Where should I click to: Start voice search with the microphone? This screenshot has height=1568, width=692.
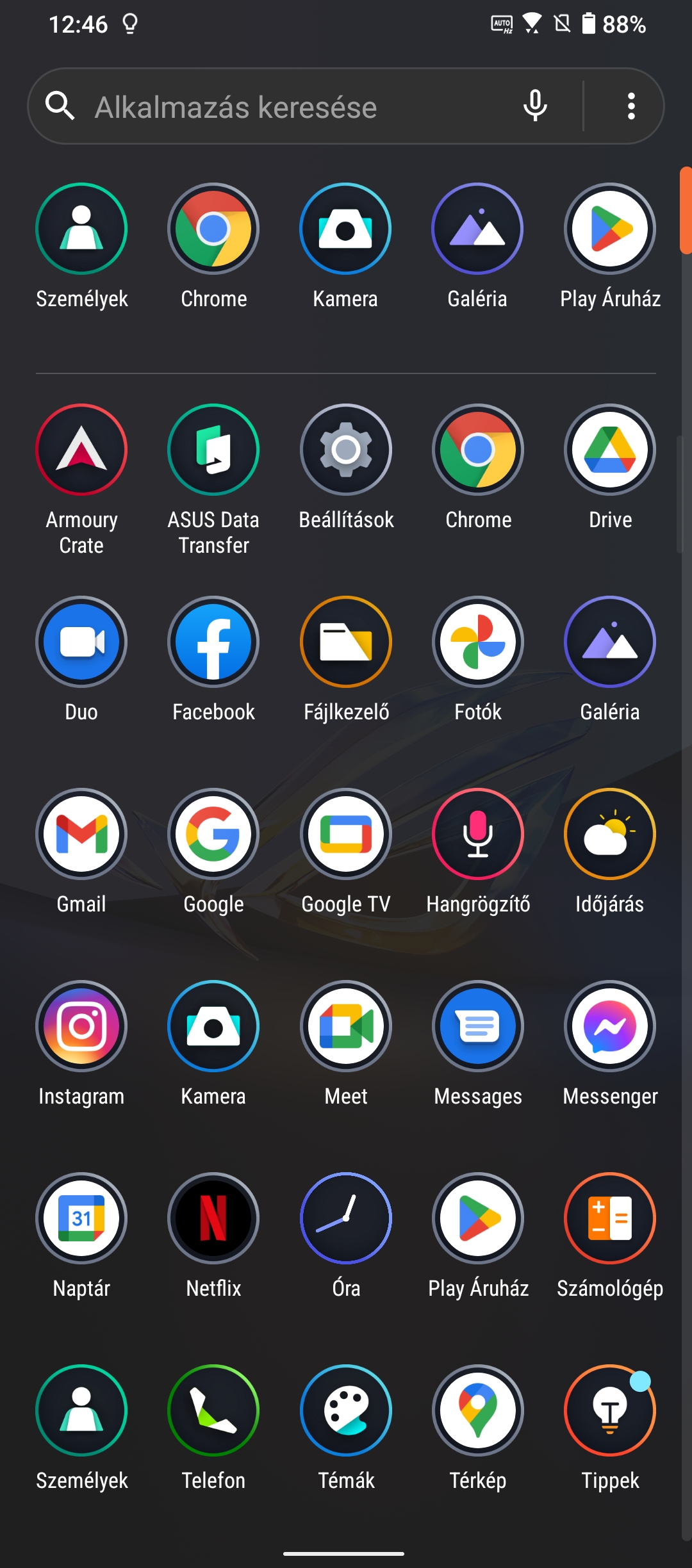535,106
